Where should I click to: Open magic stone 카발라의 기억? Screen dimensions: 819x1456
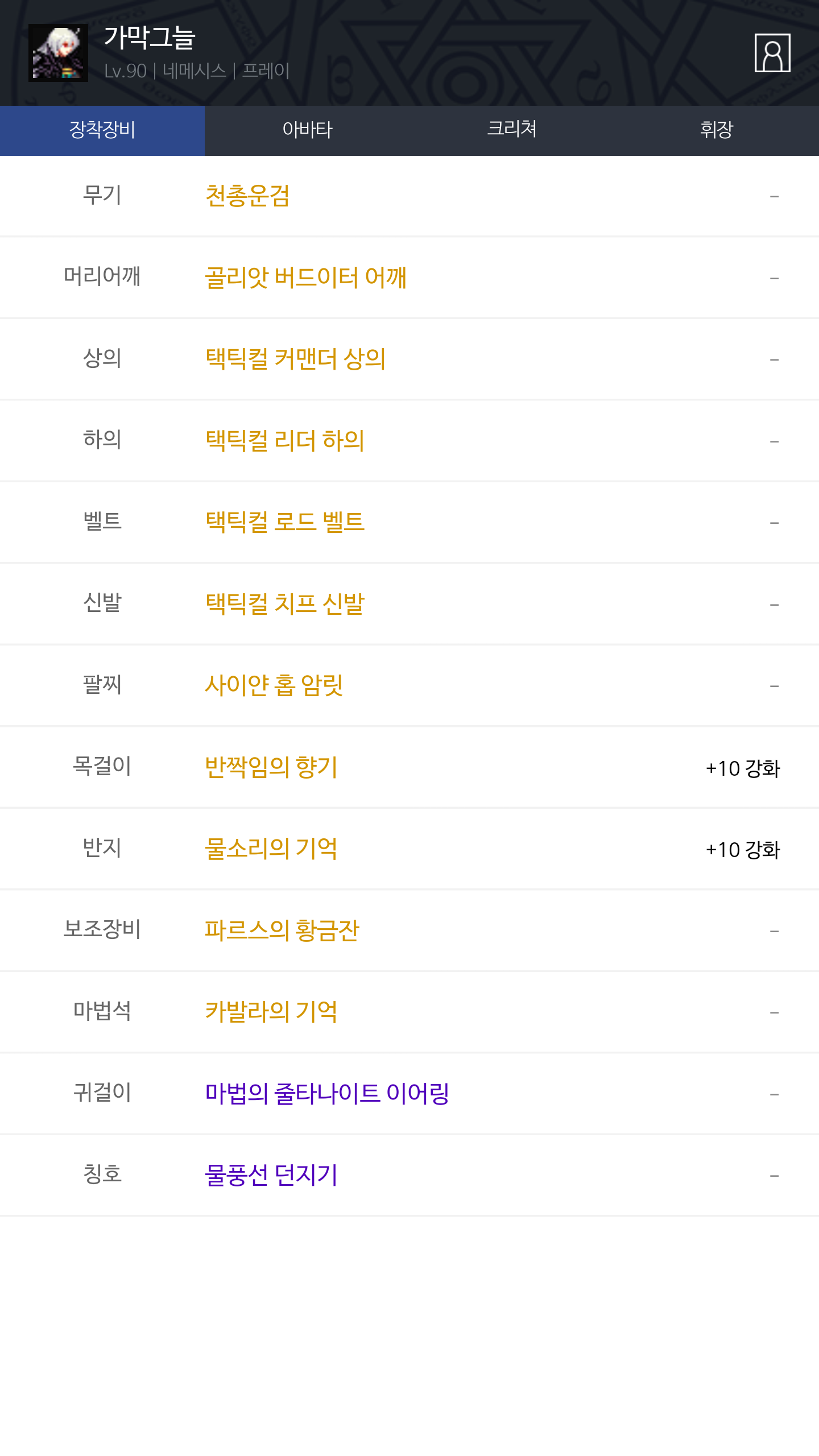point(271,1012)
